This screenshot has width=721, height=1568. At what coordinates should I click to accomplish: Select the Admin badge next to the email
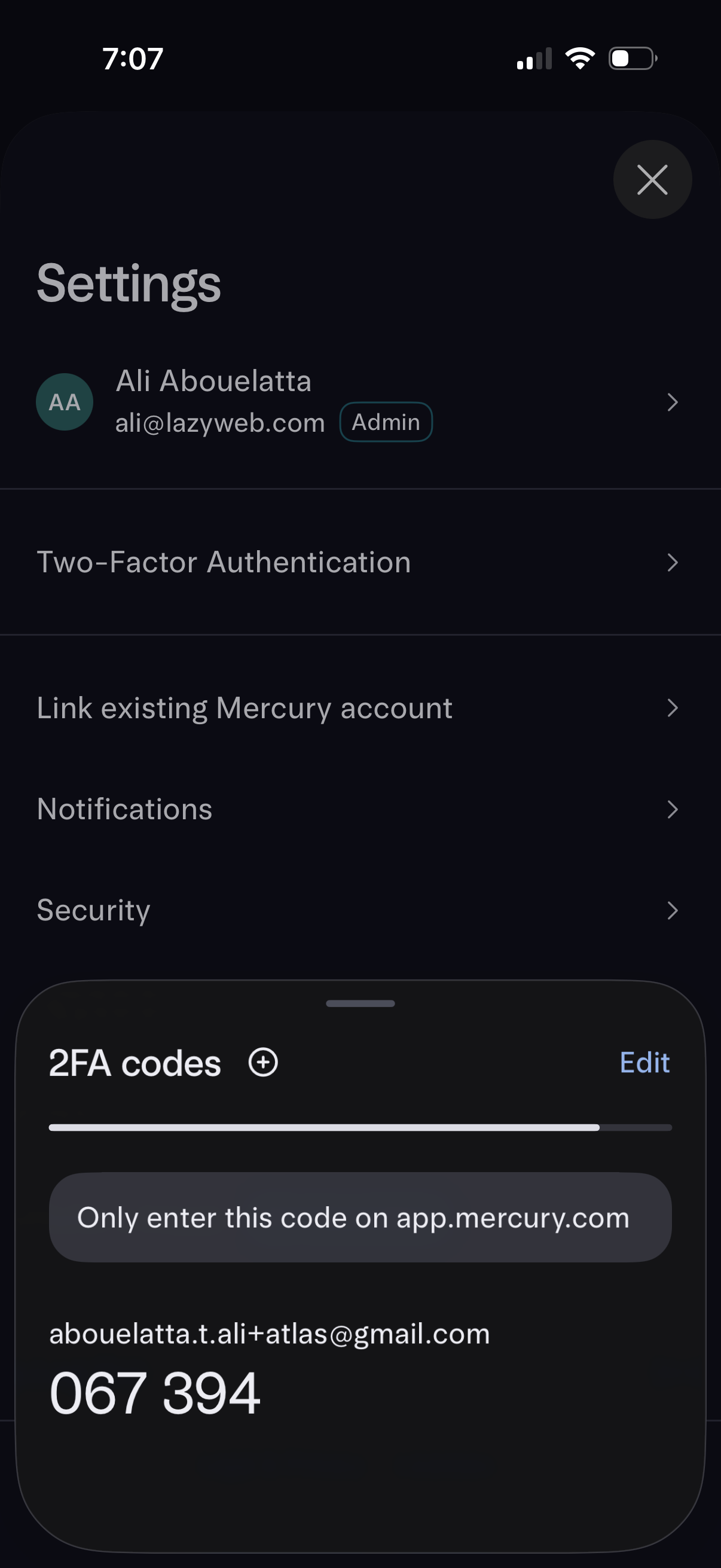point(386,421)
